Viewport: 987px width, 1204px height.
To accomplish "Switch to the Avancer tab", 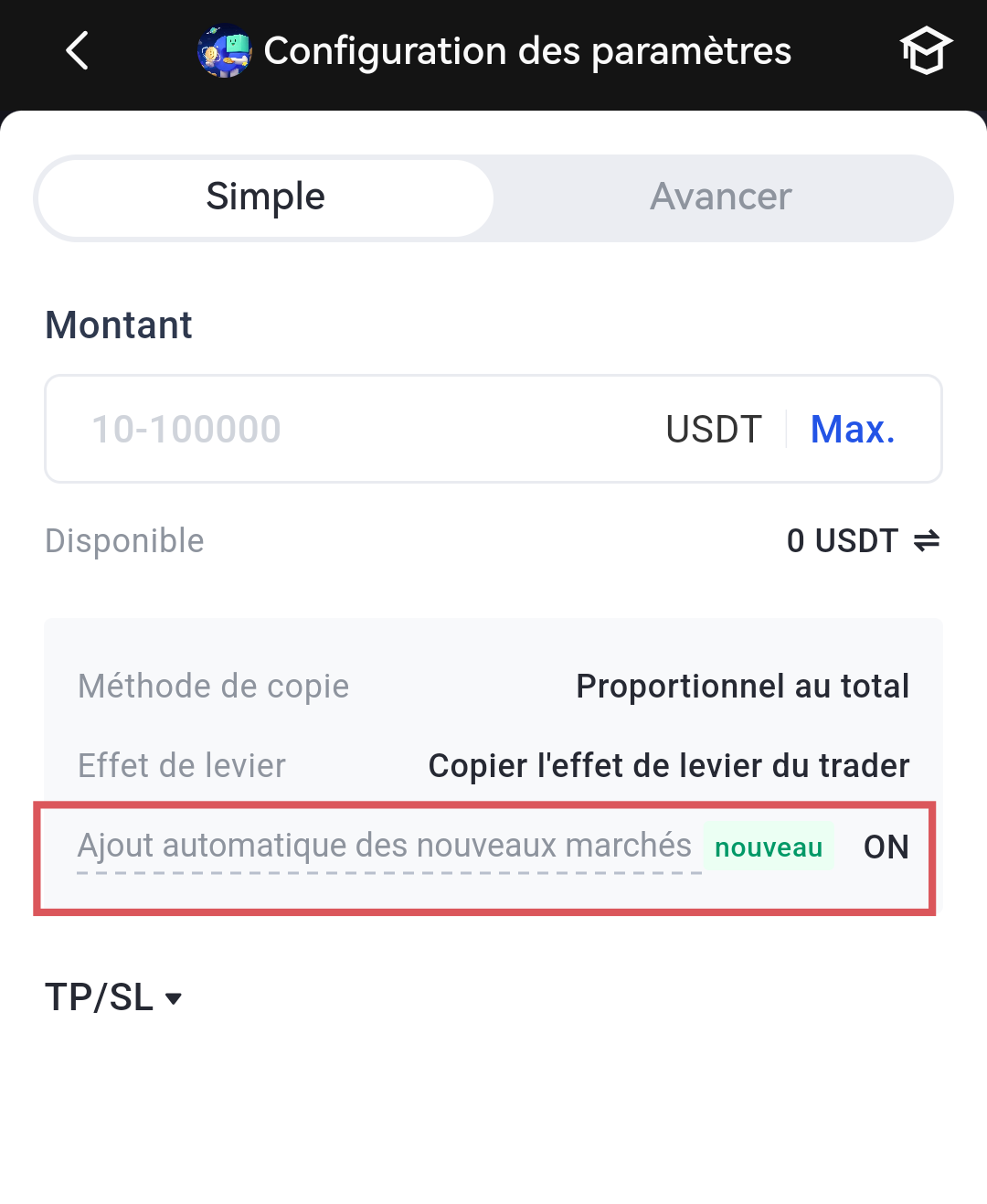I will click(720, 197).
